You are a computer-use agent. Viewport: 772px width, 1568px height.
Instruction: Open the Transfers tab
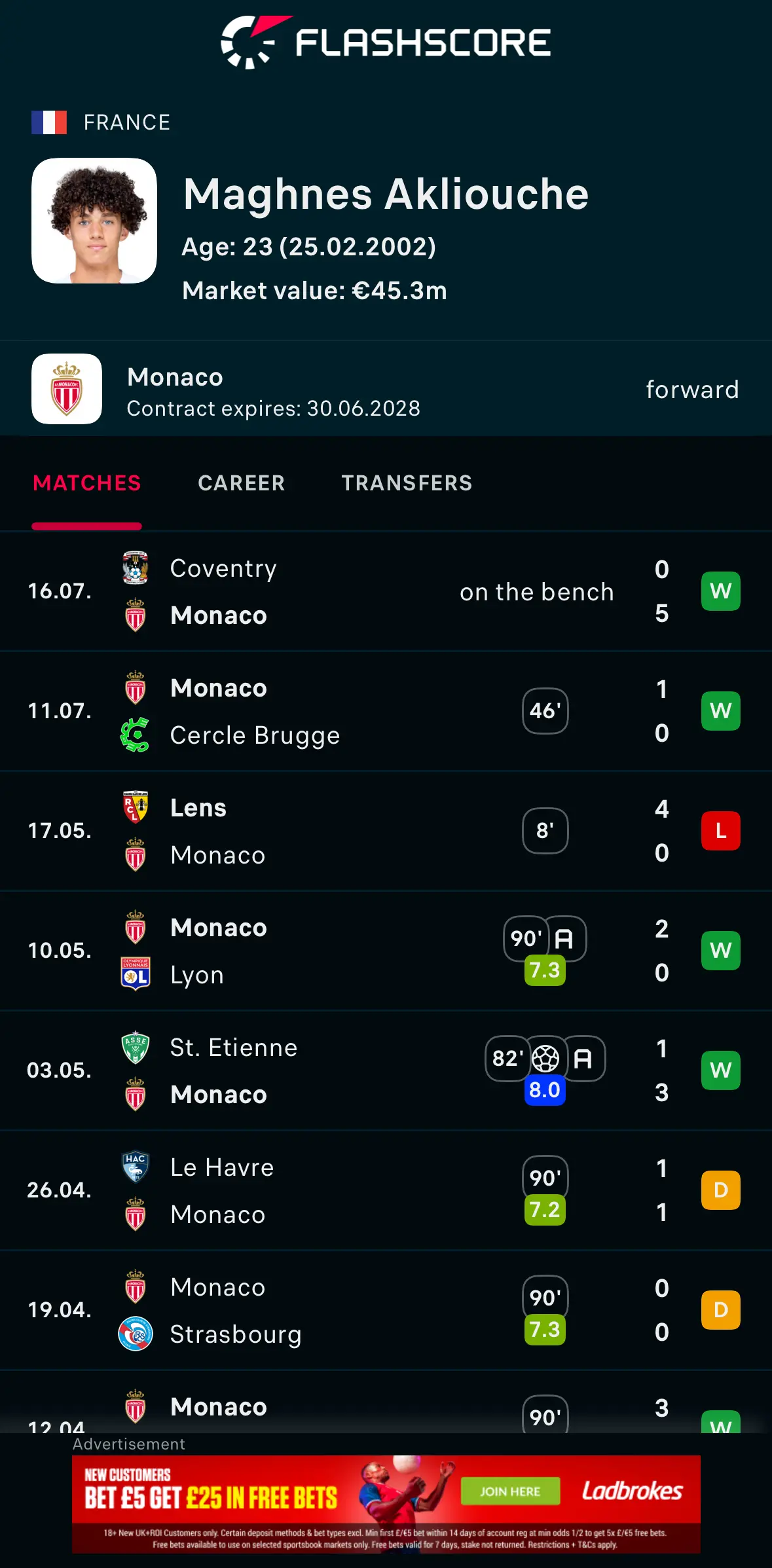tap(407, 483)
